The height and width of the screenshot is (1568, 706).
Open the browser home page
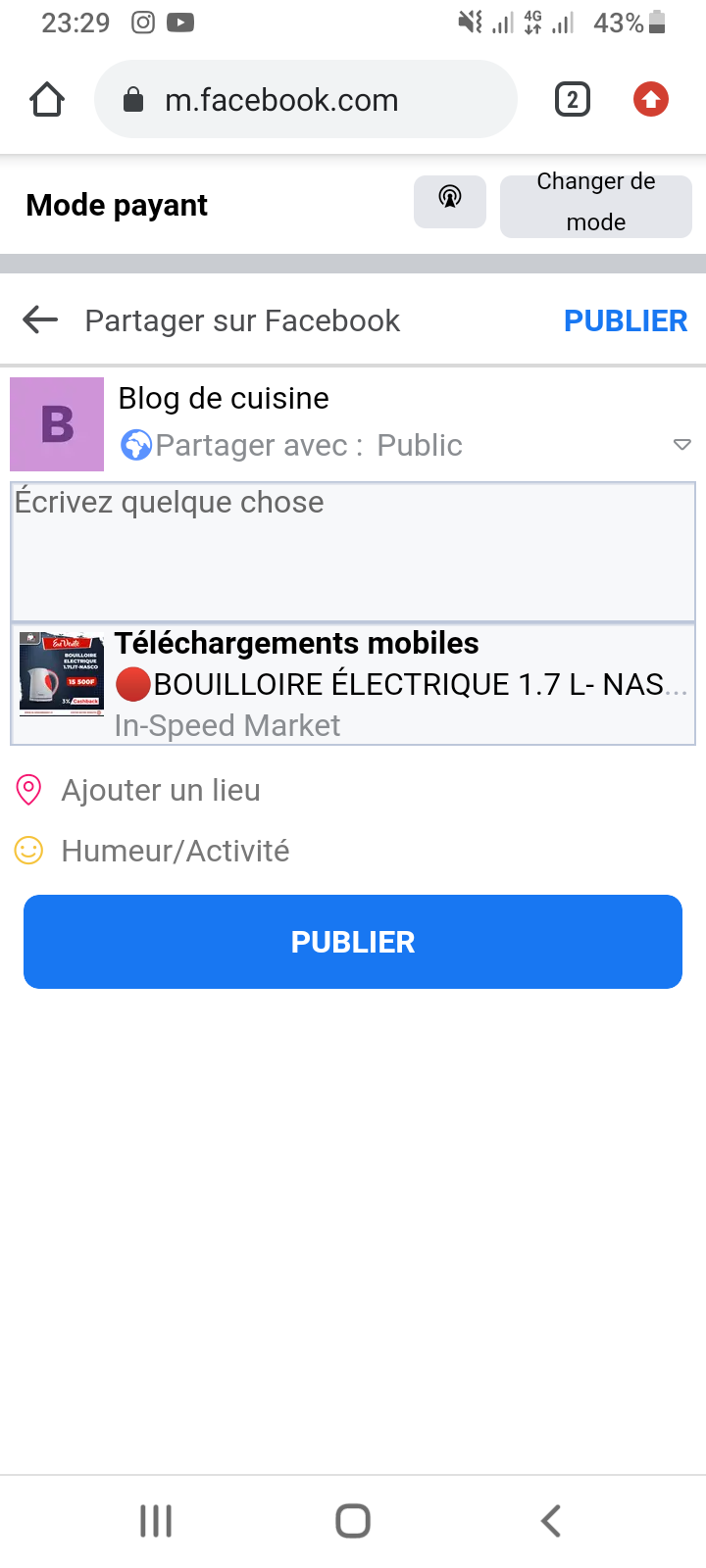point(47,100)
